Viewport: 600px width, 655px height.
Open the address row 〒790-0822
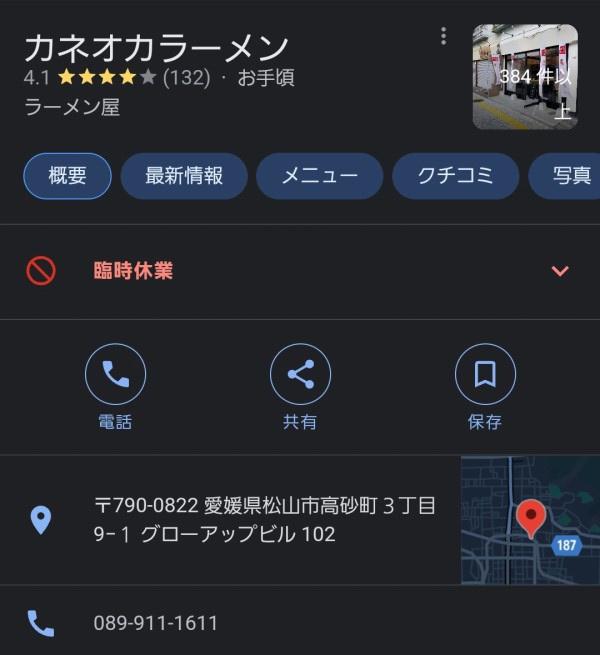point(230,520)
